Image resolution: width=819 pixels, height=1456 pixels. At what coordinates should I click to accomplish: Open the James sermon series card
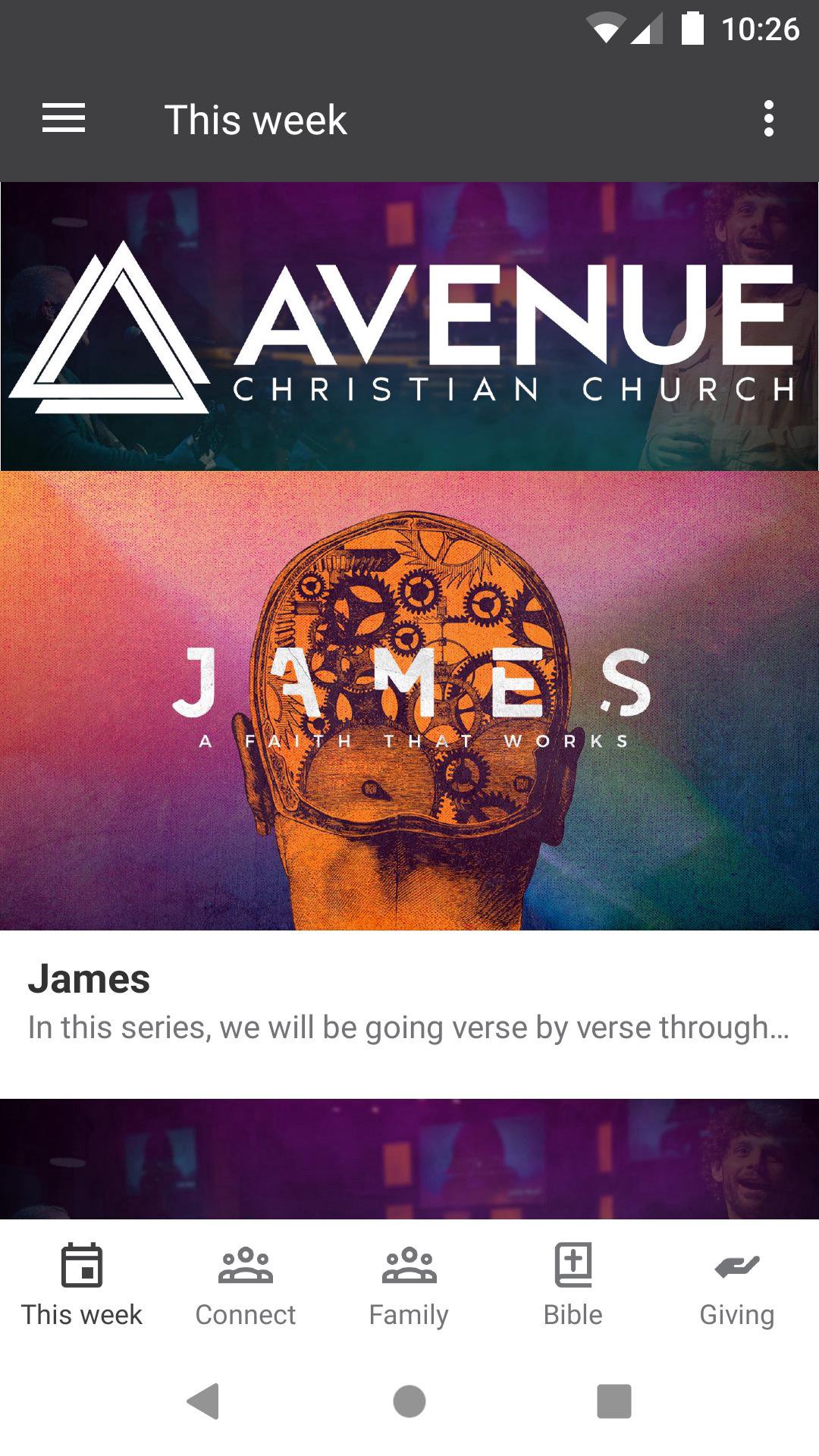[409, 781]
